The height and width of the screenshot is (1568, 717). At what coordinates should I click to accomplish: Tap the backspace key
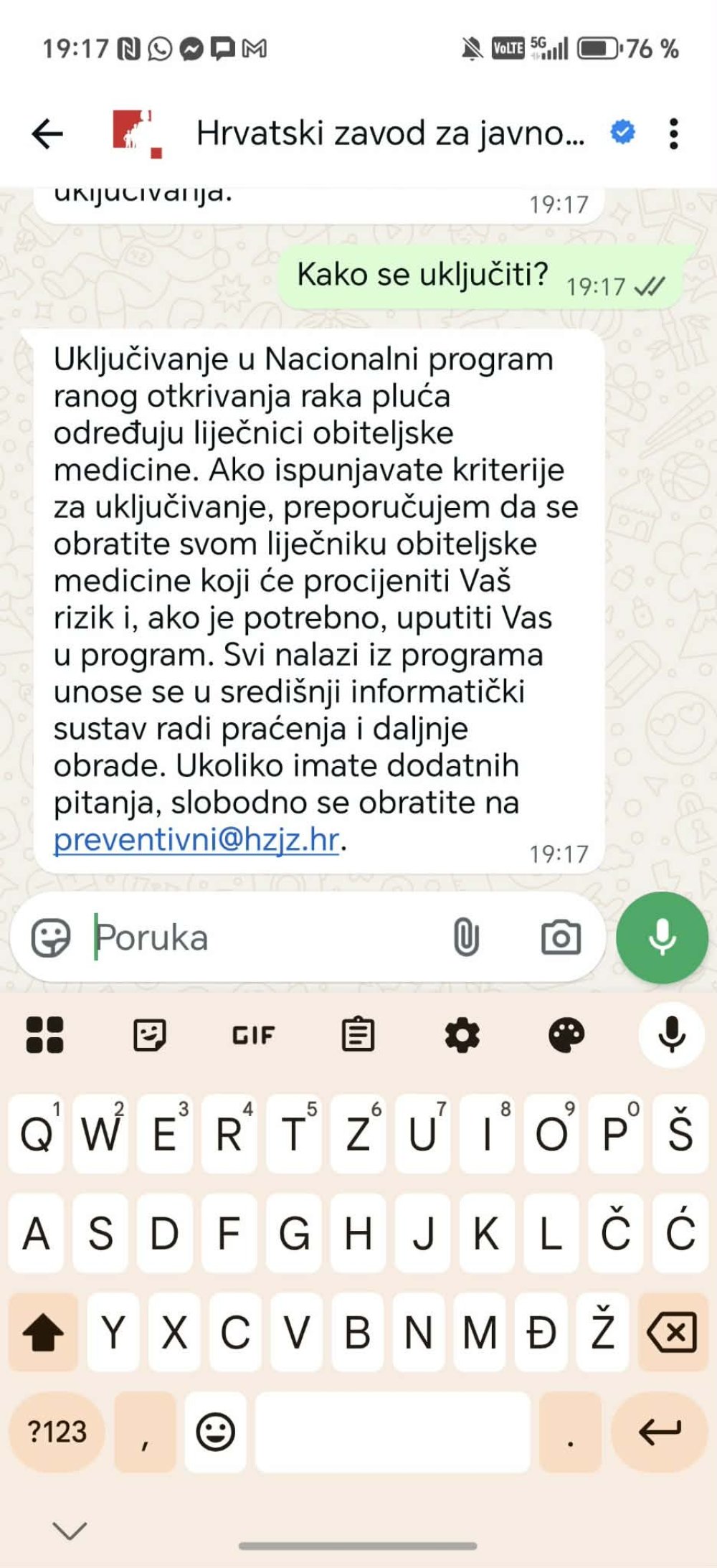(x=672, y=1333)
